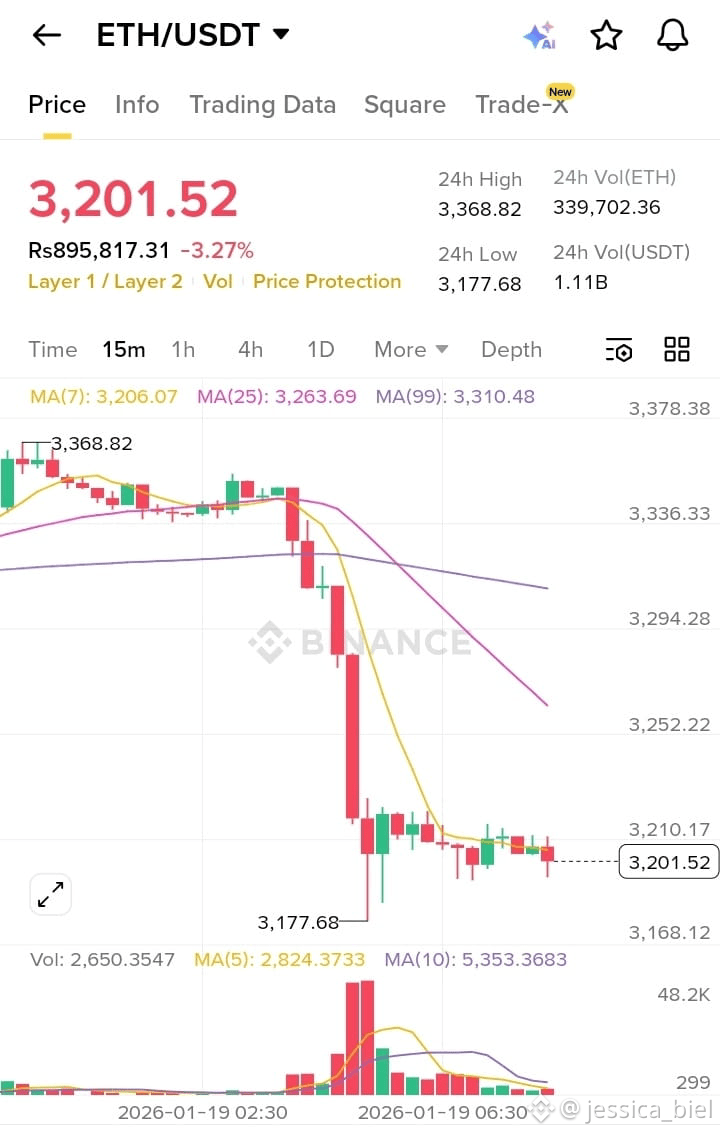Expand the chart to fullscreen
Image resolution: width=720 pixels, height=1134 pixels.
click(x=50, y=895)
